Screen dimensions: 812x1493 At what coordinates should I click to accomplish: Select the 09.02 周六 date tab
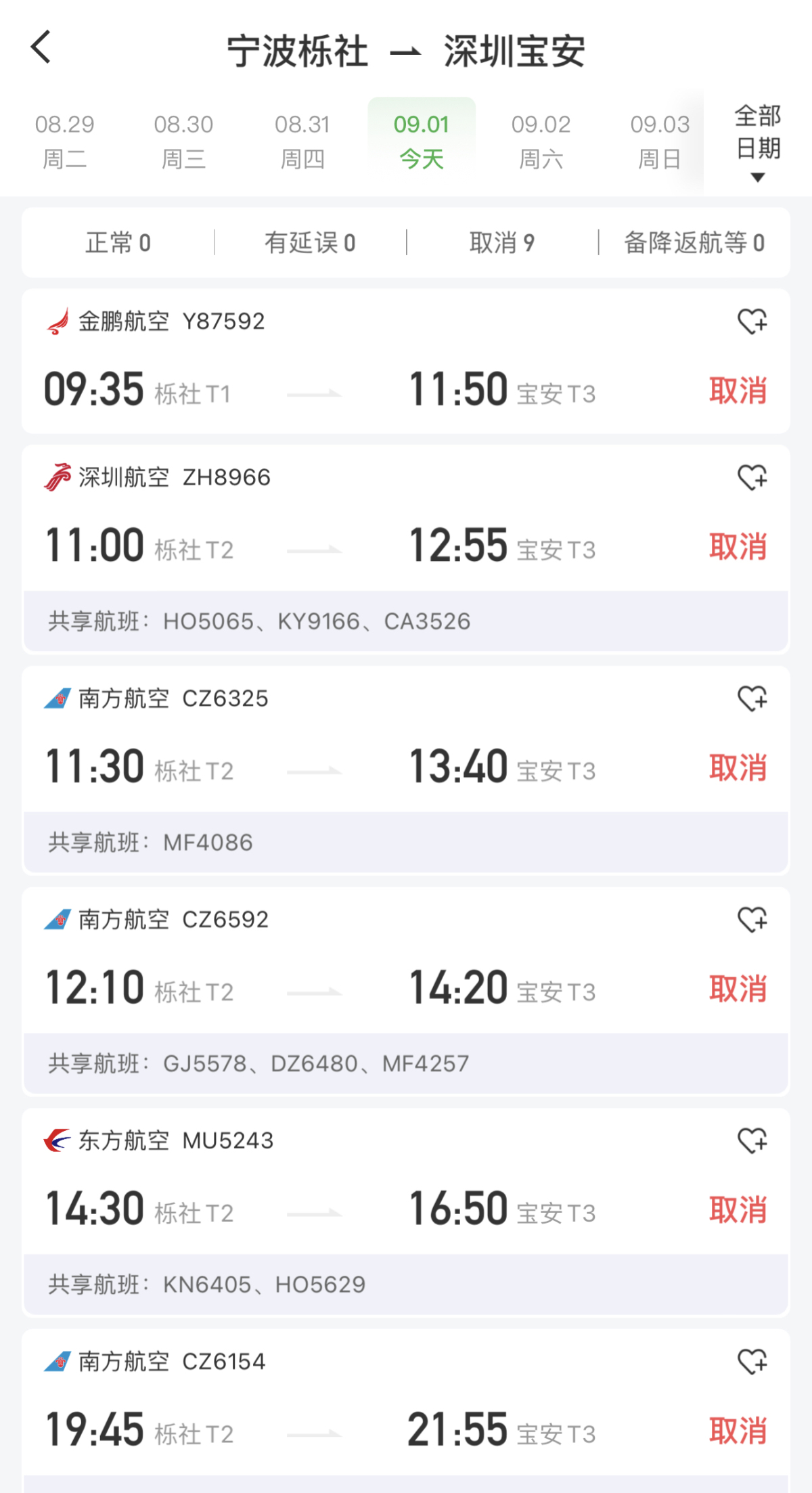pyautogui.click(x=541, y=141)
